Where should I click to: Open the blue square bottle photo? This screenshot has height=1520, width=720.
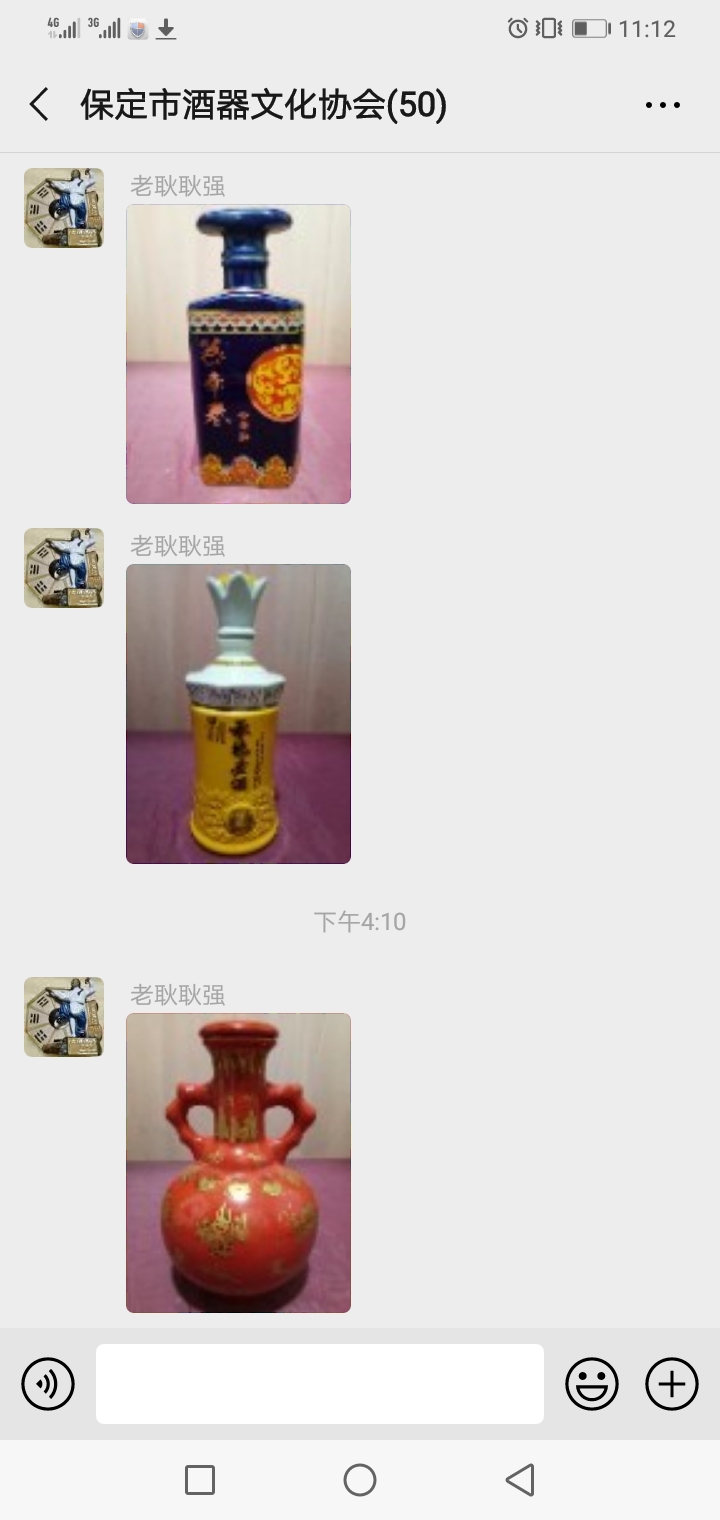(238, 354)
